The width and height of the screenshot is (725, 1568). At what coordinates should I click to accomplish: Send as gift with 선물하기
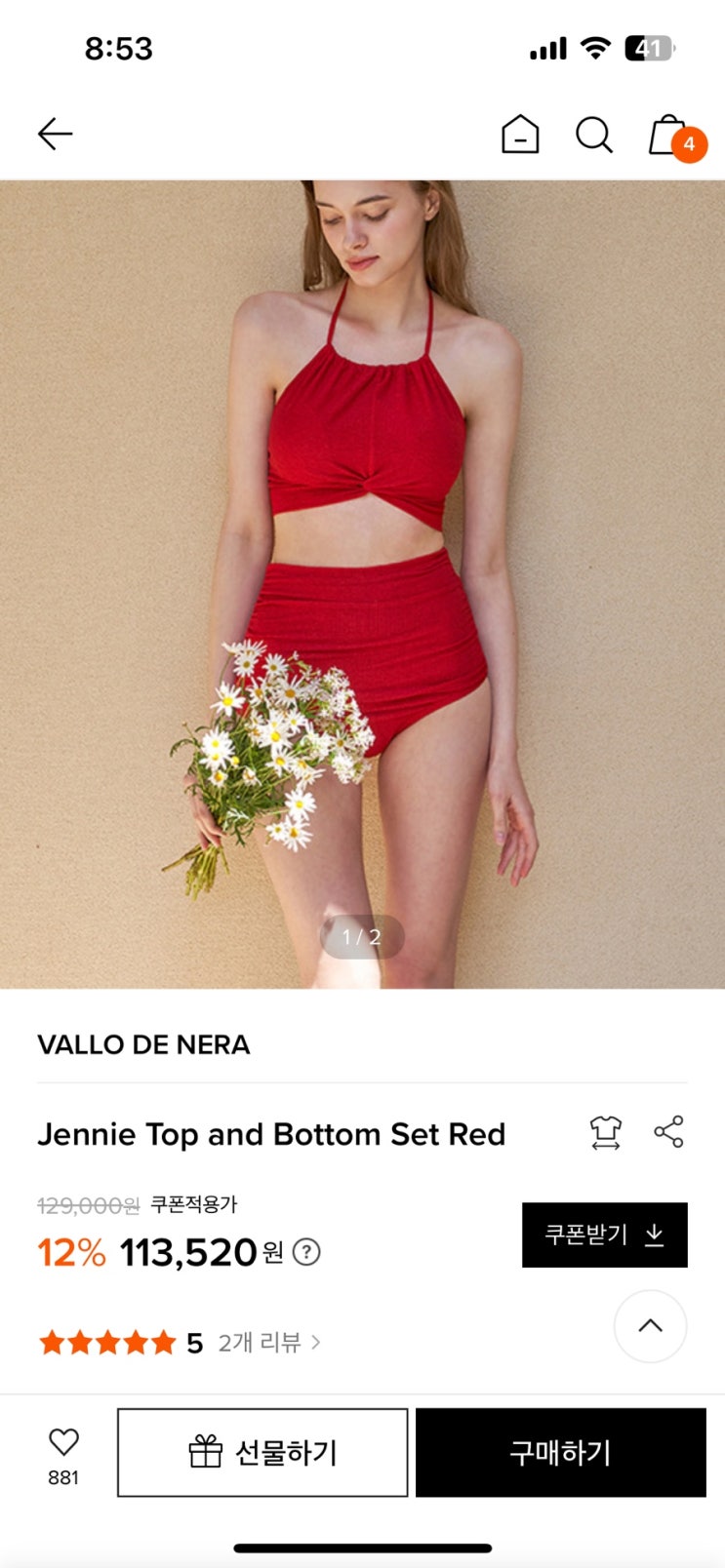pyautogui.click(x=262, y=1452)
